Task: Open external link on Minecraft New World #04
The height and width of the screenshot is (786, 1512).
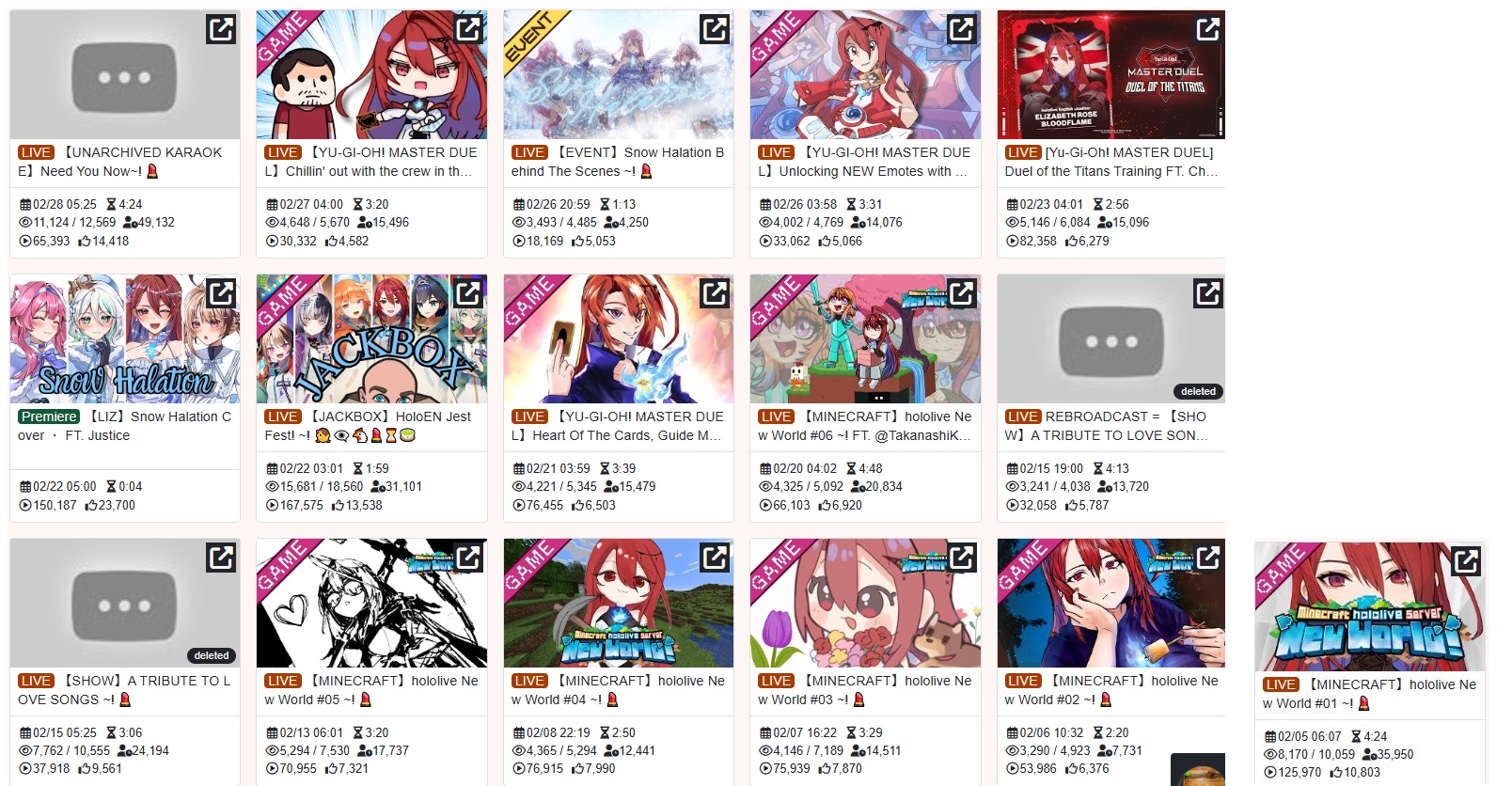Action: (715, 558)
